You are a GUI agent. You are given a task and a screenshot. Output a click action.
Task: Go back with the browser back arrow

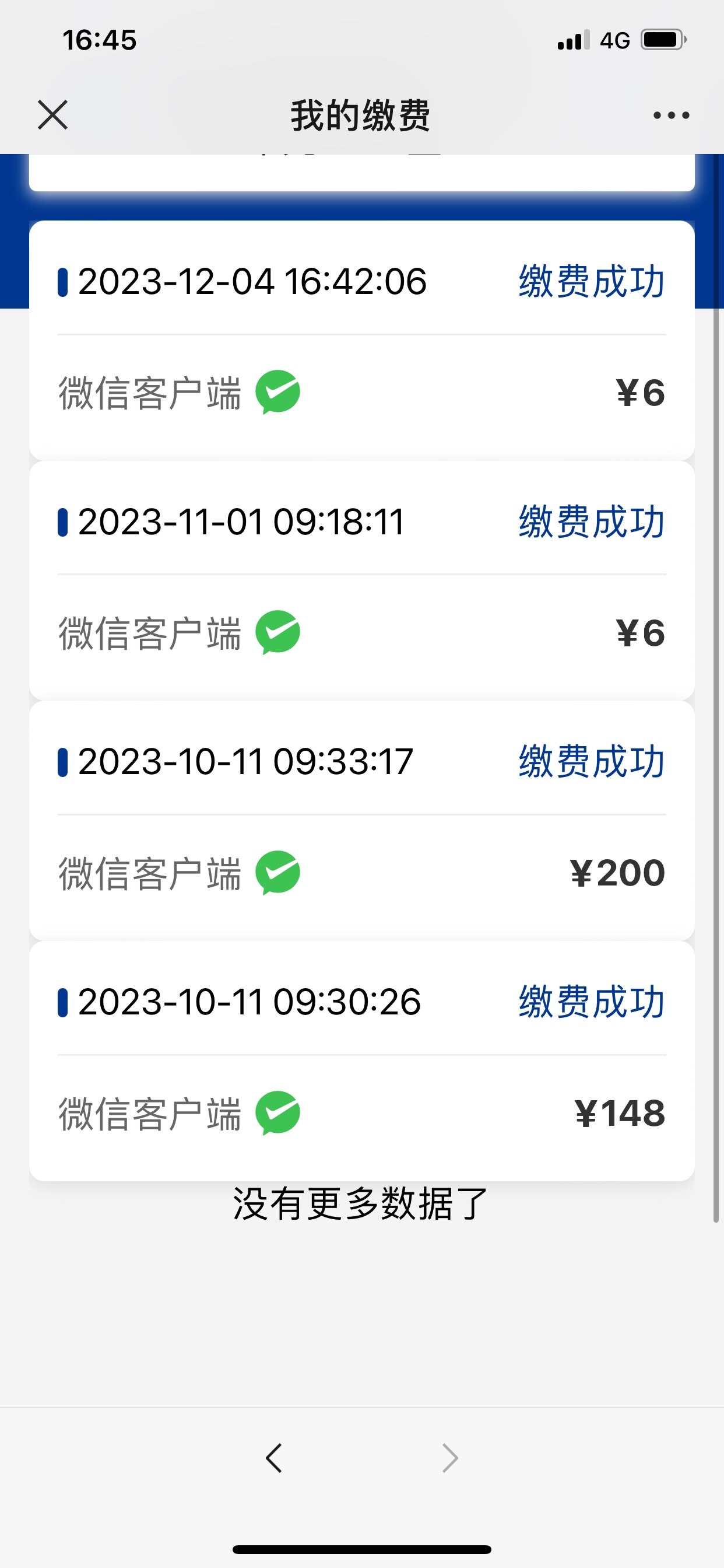point(274,1458)
